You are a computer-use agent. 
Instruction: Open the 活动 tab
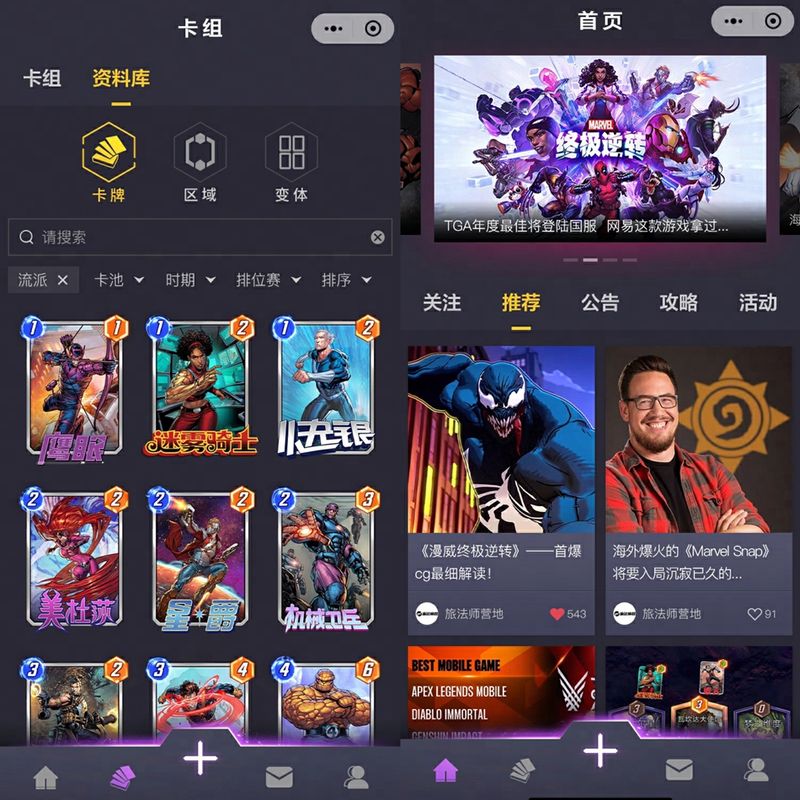(x=757, y=302)
